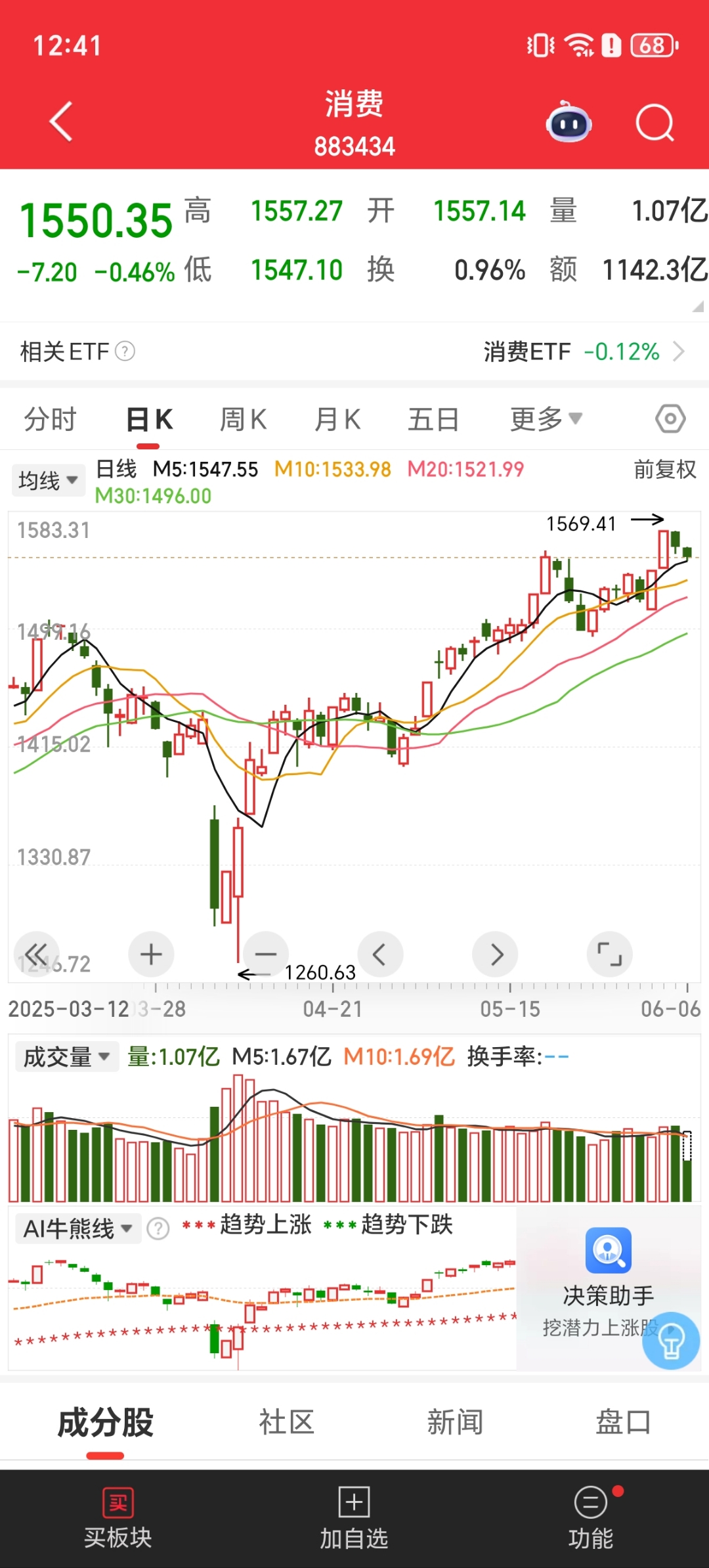
Task: Expand the 更多 chart period menu
Action: click(x=547, y=418)
